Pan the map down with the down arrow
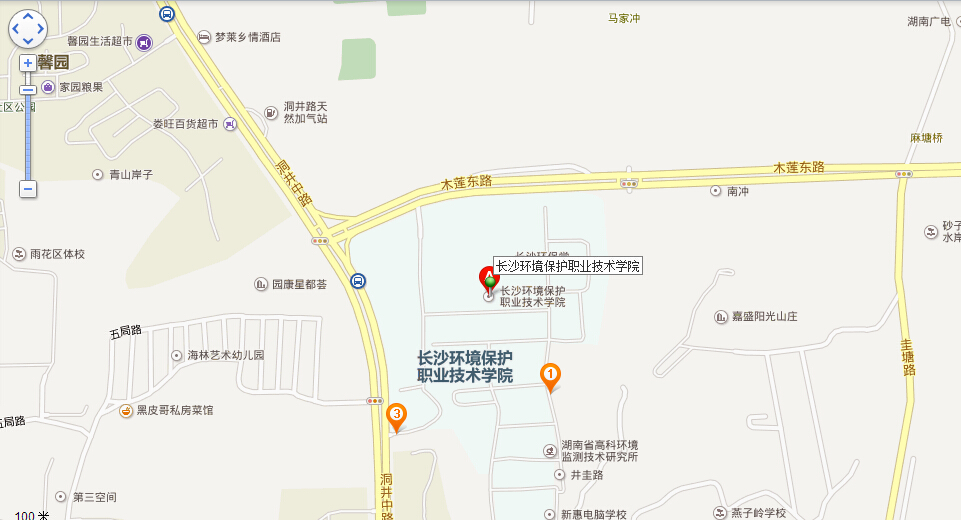This screenshot has width=961, height=520. coord(28,41)
